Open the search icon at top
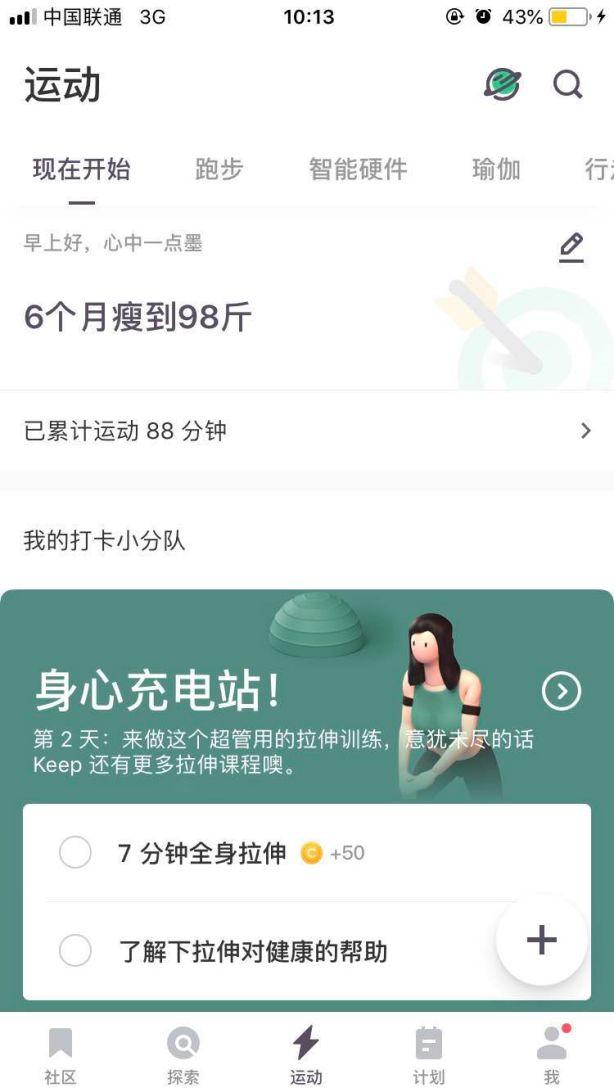Viewport: 614px width, 1092px height. (x=567, y=86)
